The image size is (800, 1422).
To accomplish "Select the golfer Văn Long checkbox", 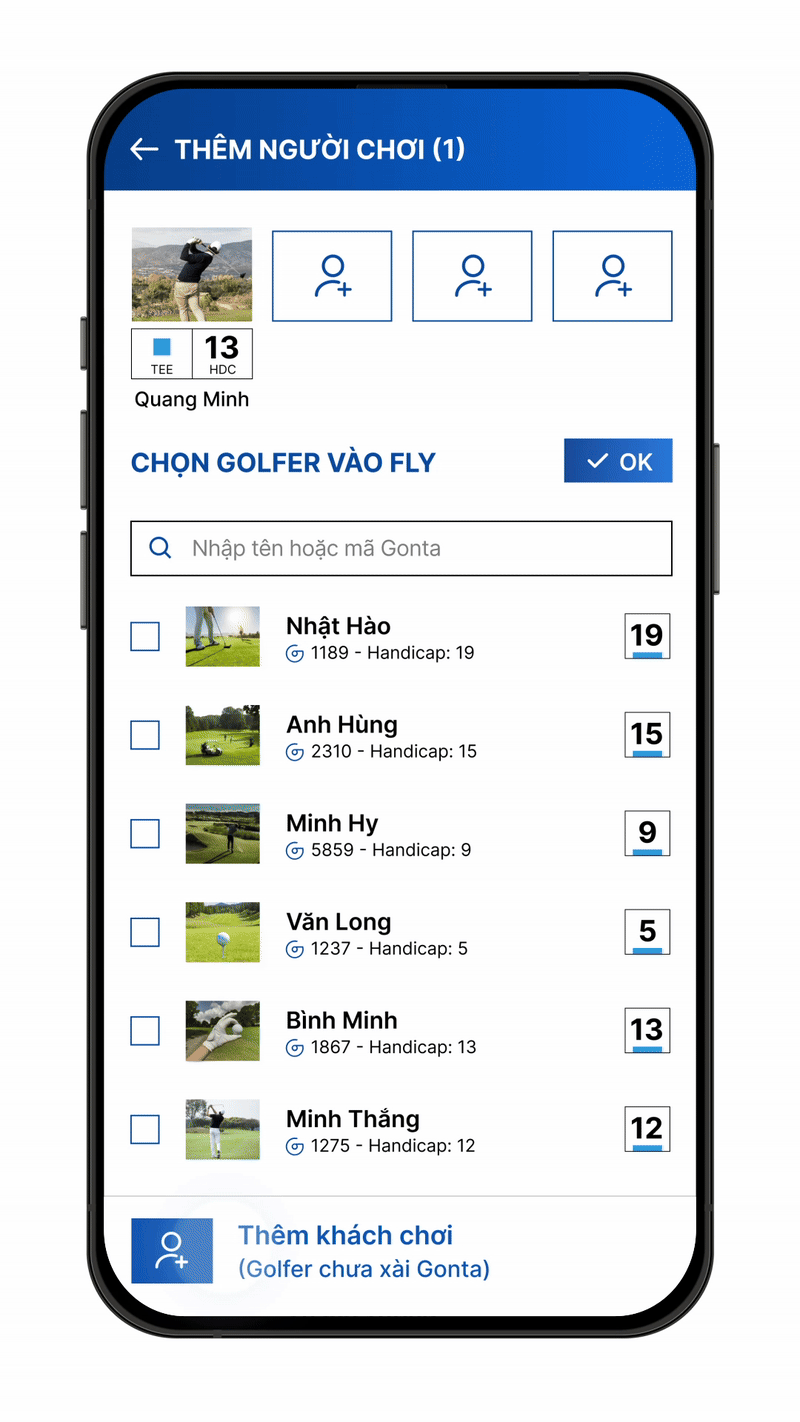I will coord(145,932).
